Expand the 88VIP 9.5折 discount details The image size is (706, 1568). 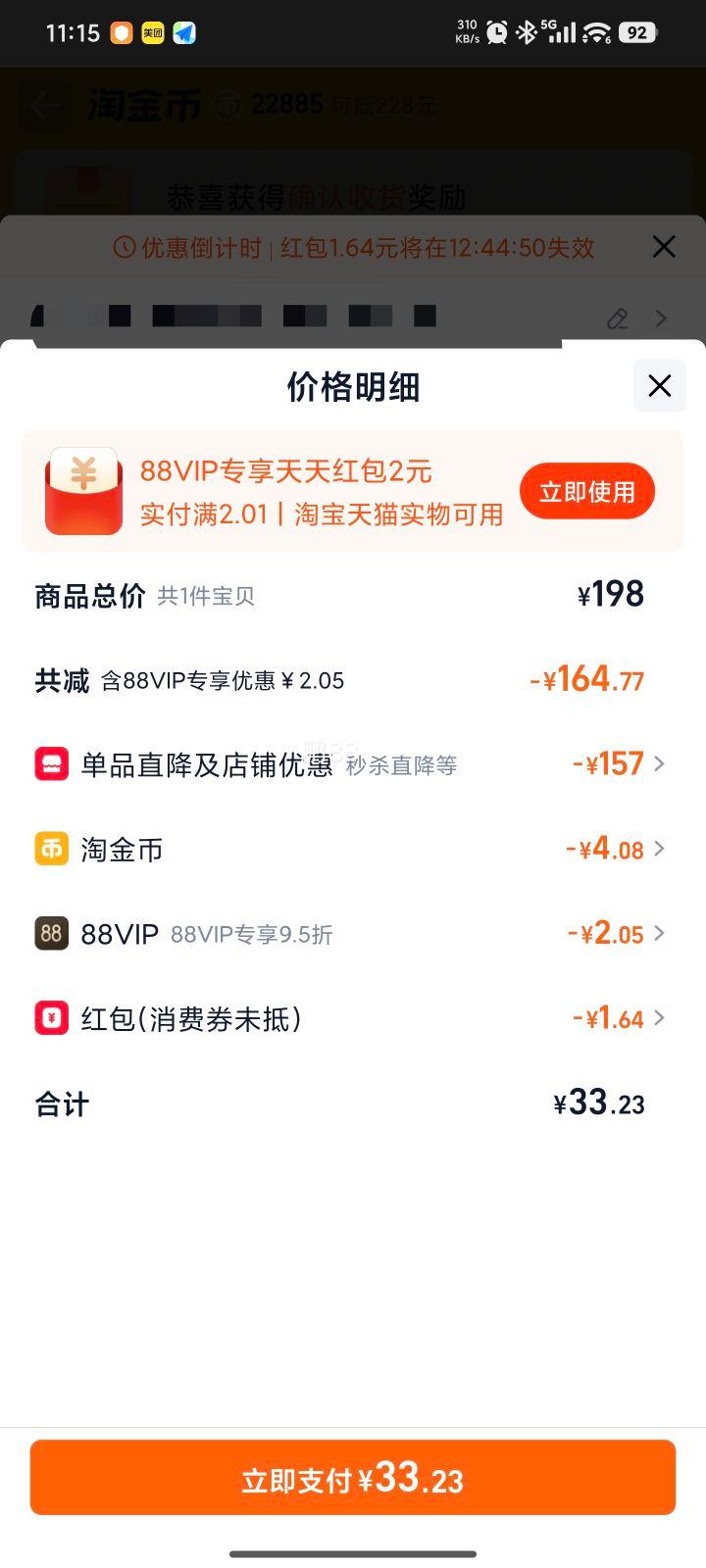point(660,933)
